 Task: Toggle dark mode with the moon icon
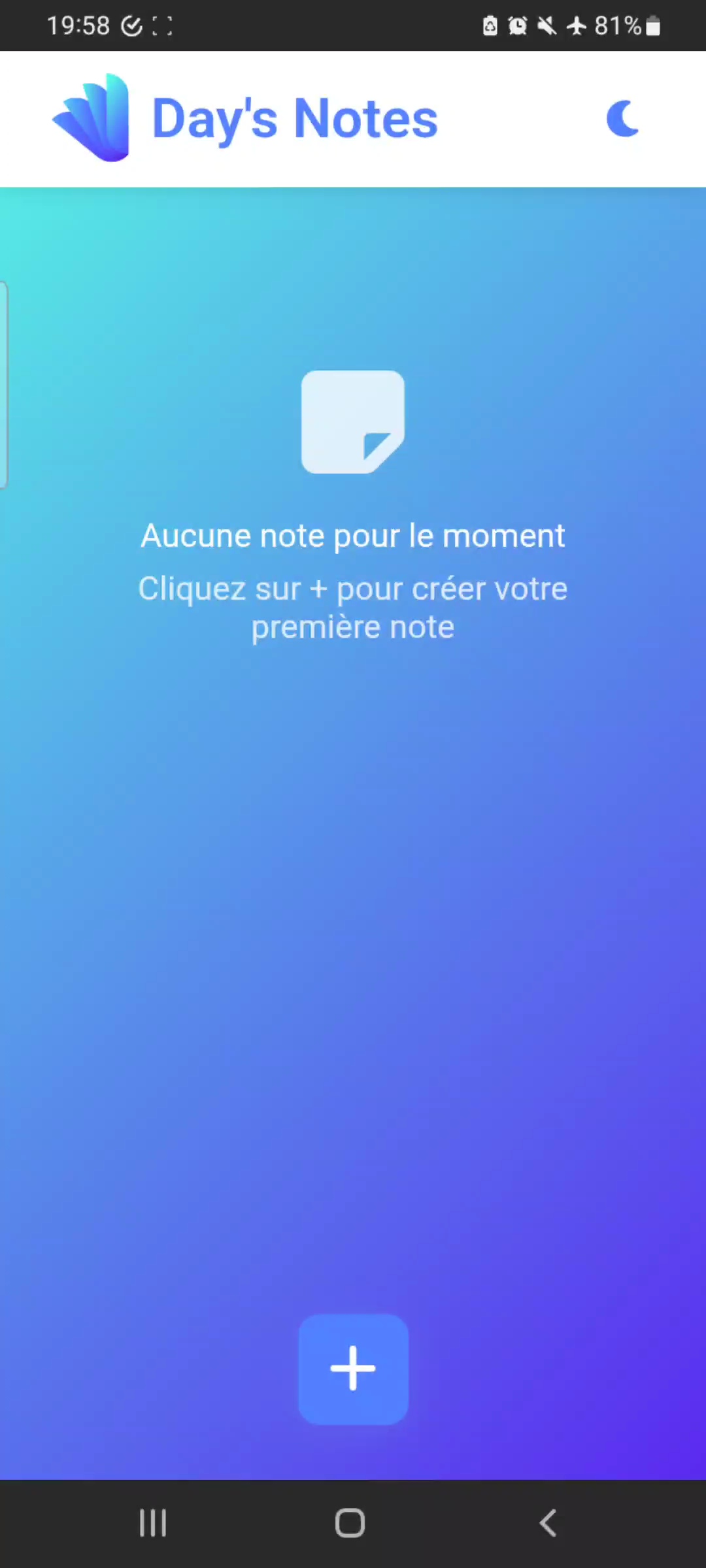tap(622, 119)
